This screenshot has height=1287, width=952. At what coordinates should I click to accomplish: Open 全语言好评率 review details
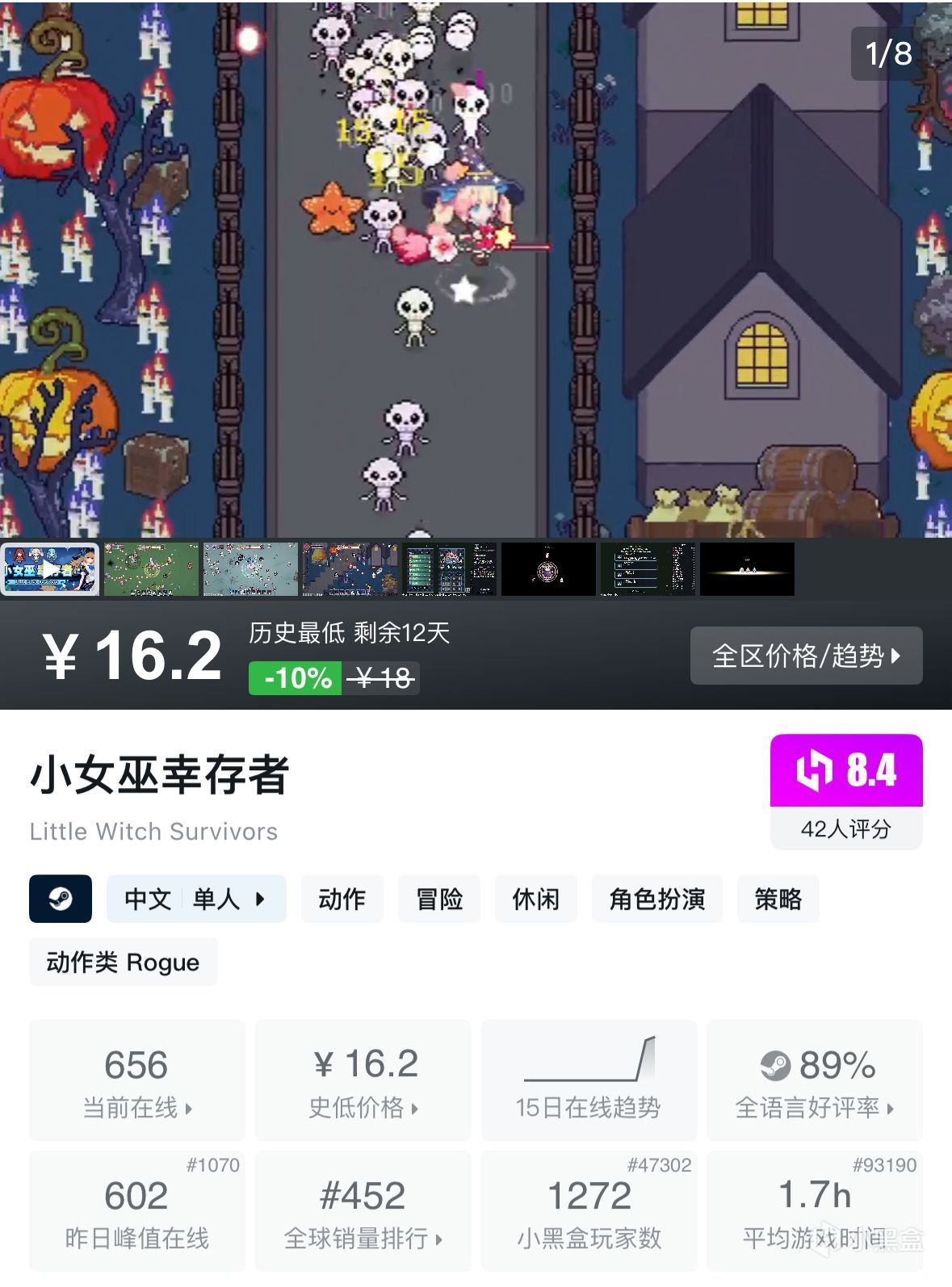[x=814, y=1080]
